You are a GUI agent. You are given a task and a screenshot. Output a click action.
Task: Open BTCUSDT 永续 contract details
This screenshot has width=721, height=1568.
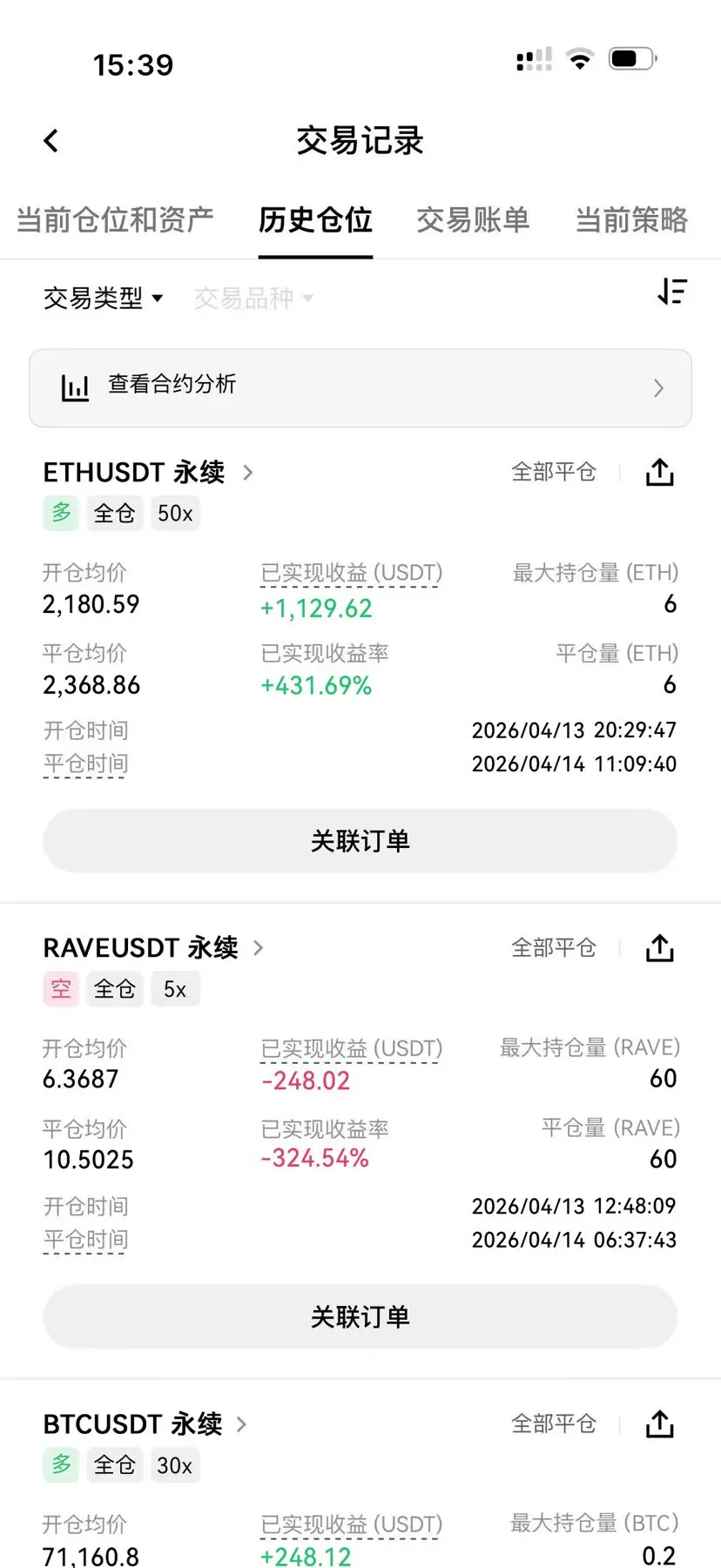(x=145, y=1423)
